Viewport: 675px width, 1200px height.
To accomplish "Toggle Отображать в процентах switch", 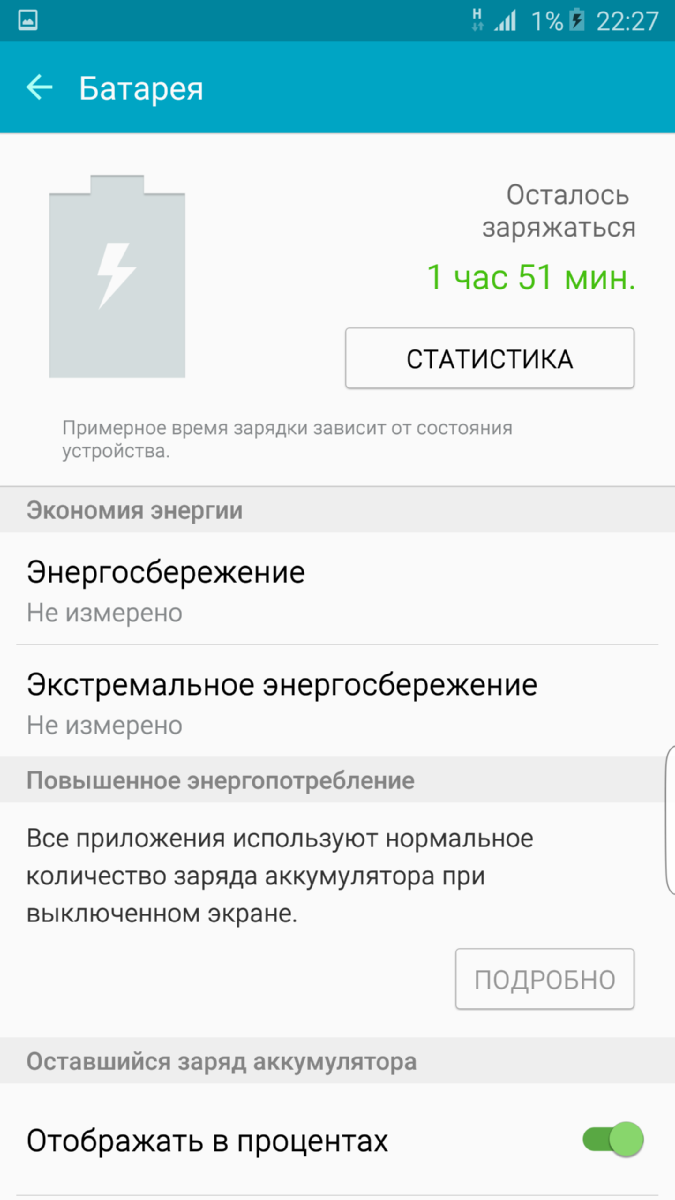I will 612,1139.
